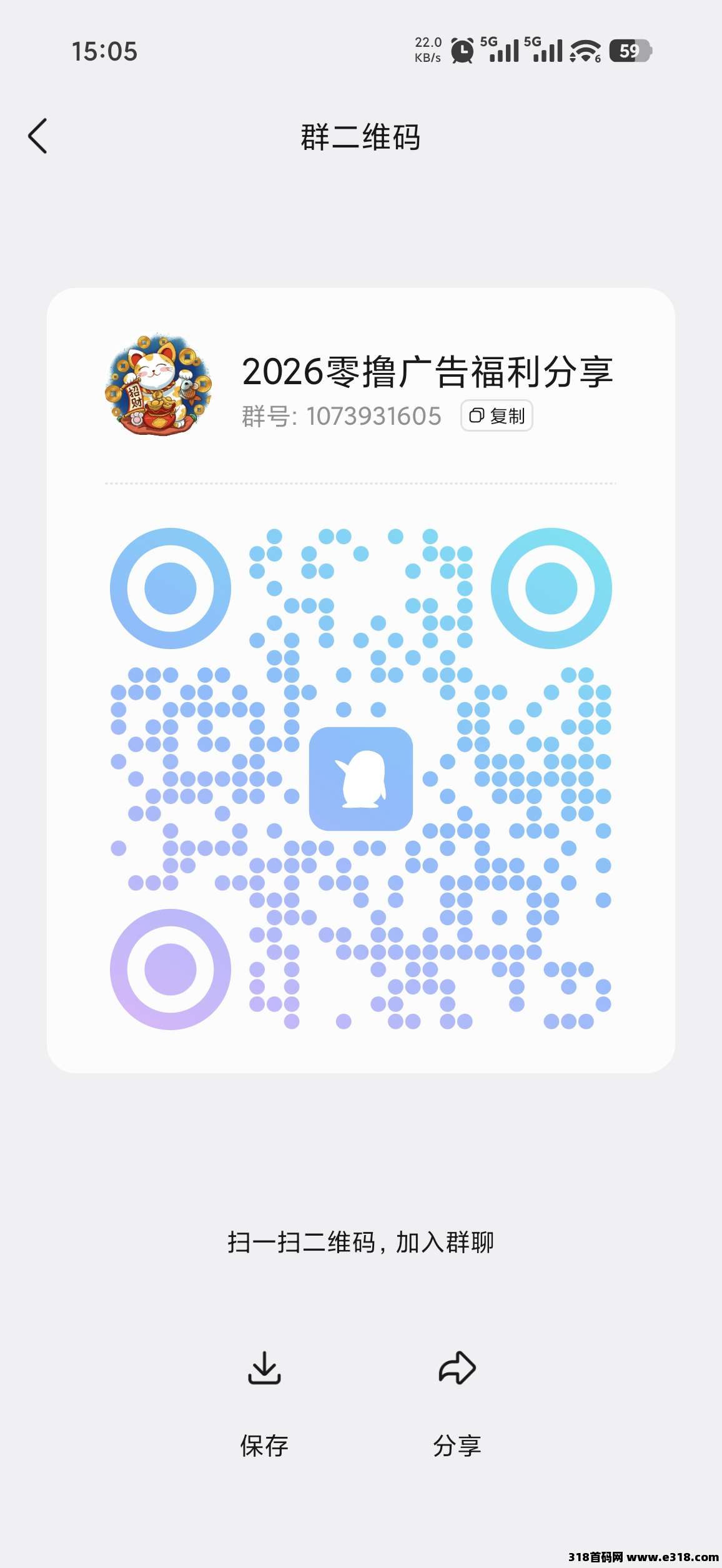Copy the group number 1073931605

pos(497,416)
